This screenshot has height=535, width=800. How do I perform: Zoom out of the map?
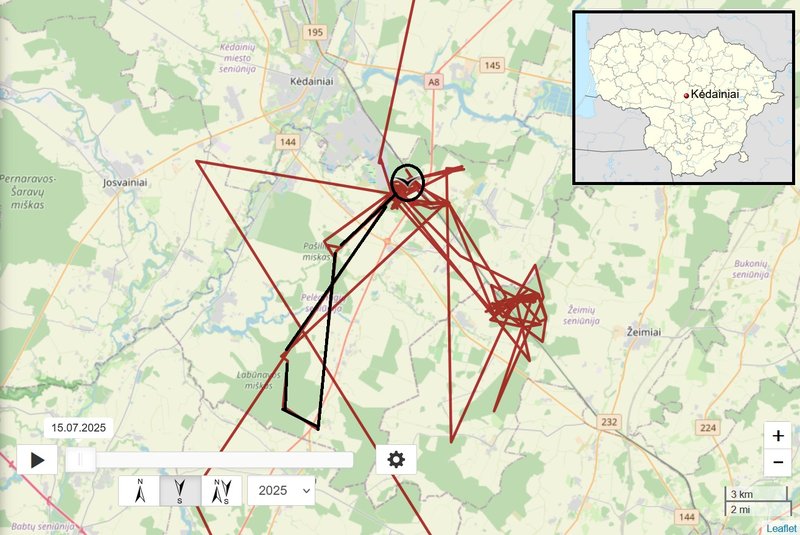point(778,462)
